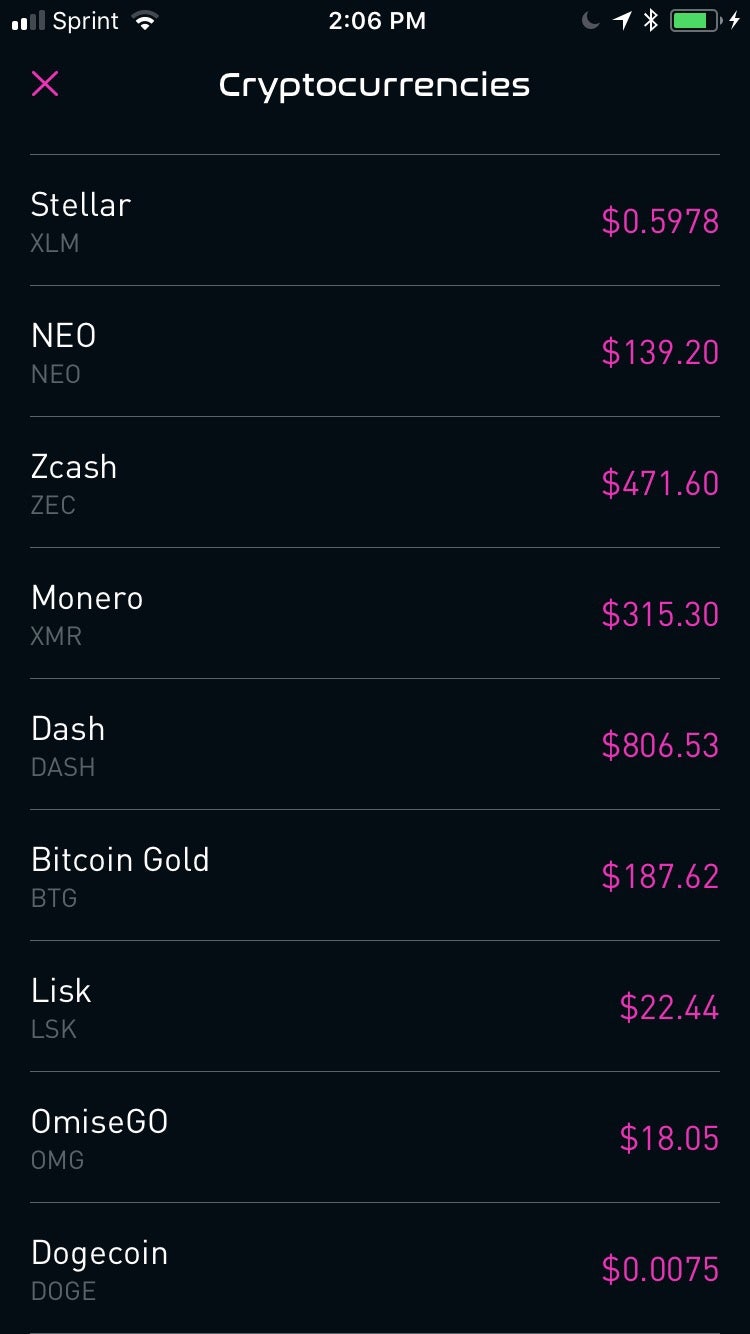
Task: Tap the Dash cryptocurrency row
Action: click(374, 744)
